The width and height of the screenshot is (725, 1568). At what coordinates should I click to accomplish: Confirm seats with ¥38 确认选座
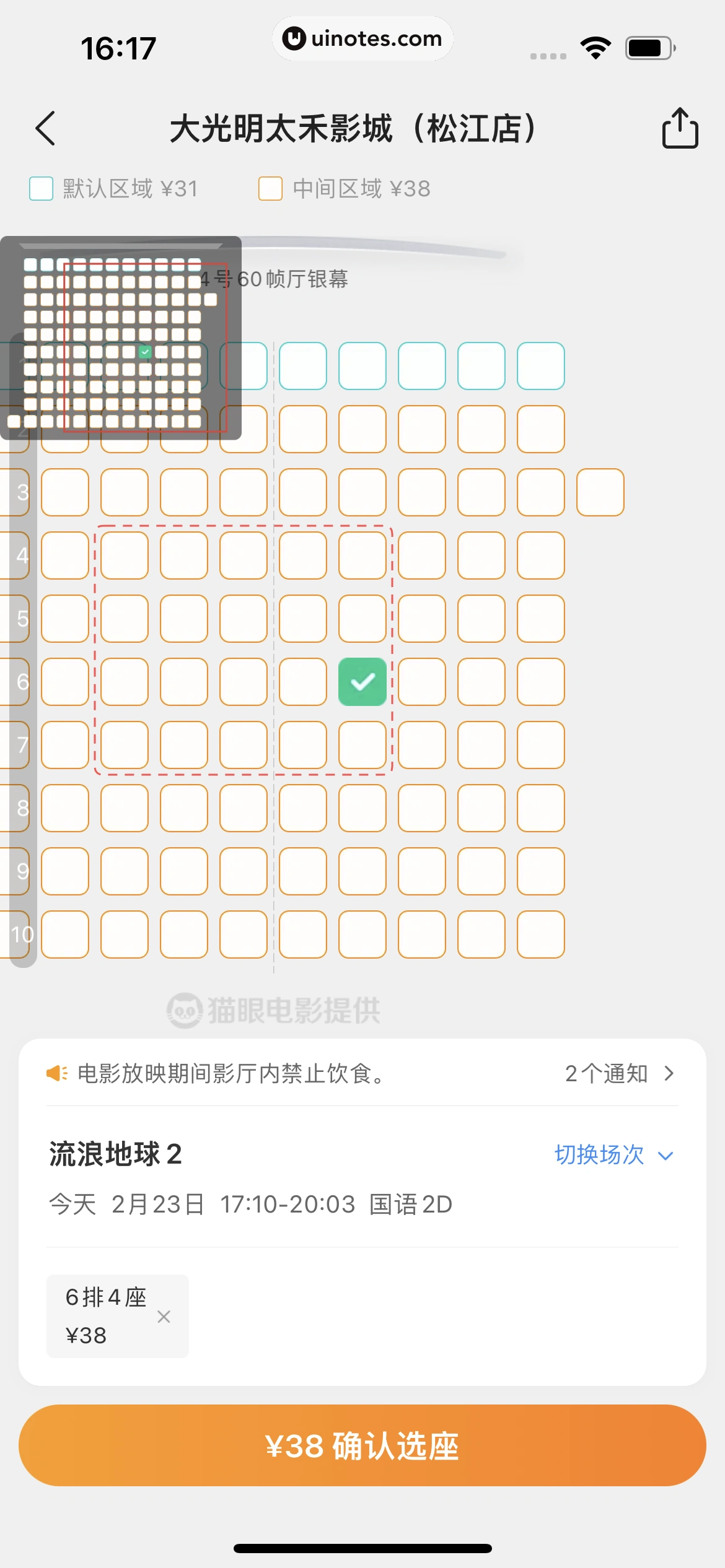coord(362,1445)
